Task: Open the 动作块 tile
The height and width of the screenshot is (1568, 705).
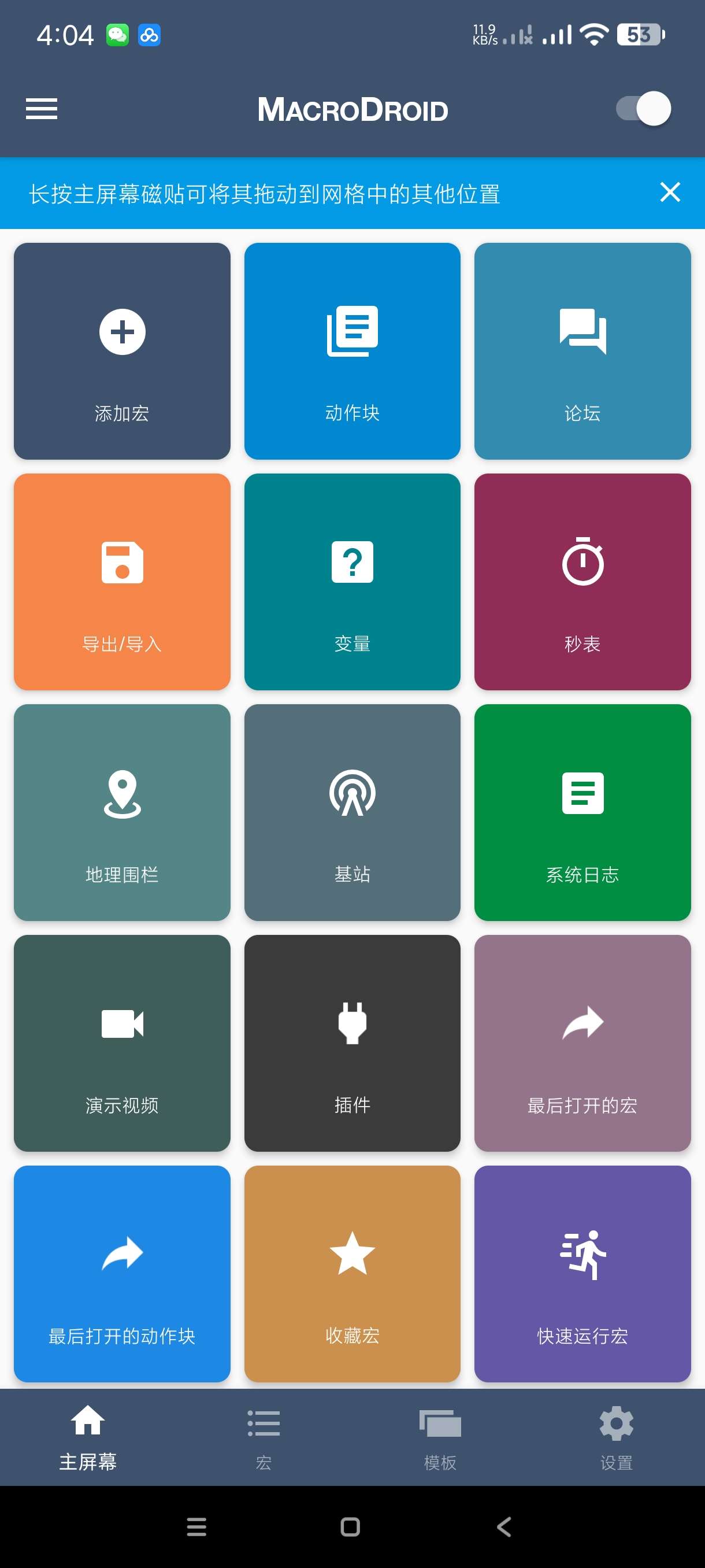Action: coord(352,350)
